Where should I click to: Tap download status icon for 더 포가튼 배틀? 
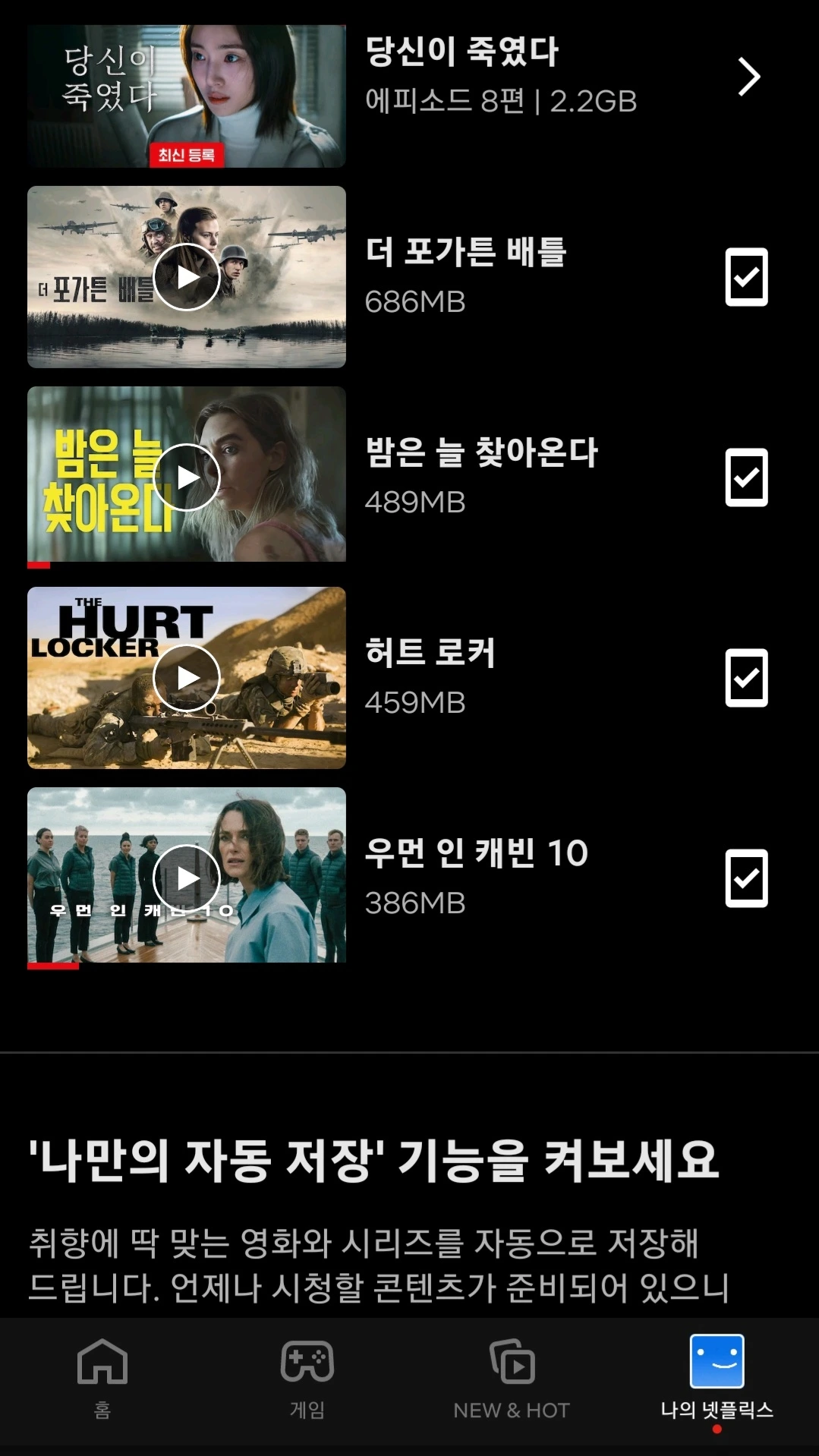pyautogui.click(x=746, y=277)
